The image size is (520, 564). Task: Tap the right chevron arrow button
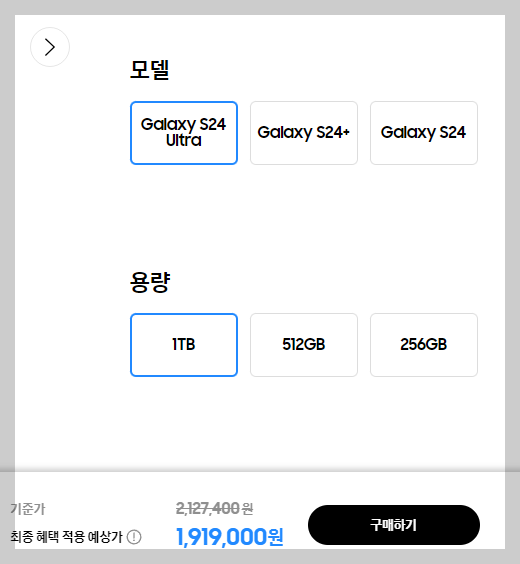pyautogui.click(x=50, y=47)
